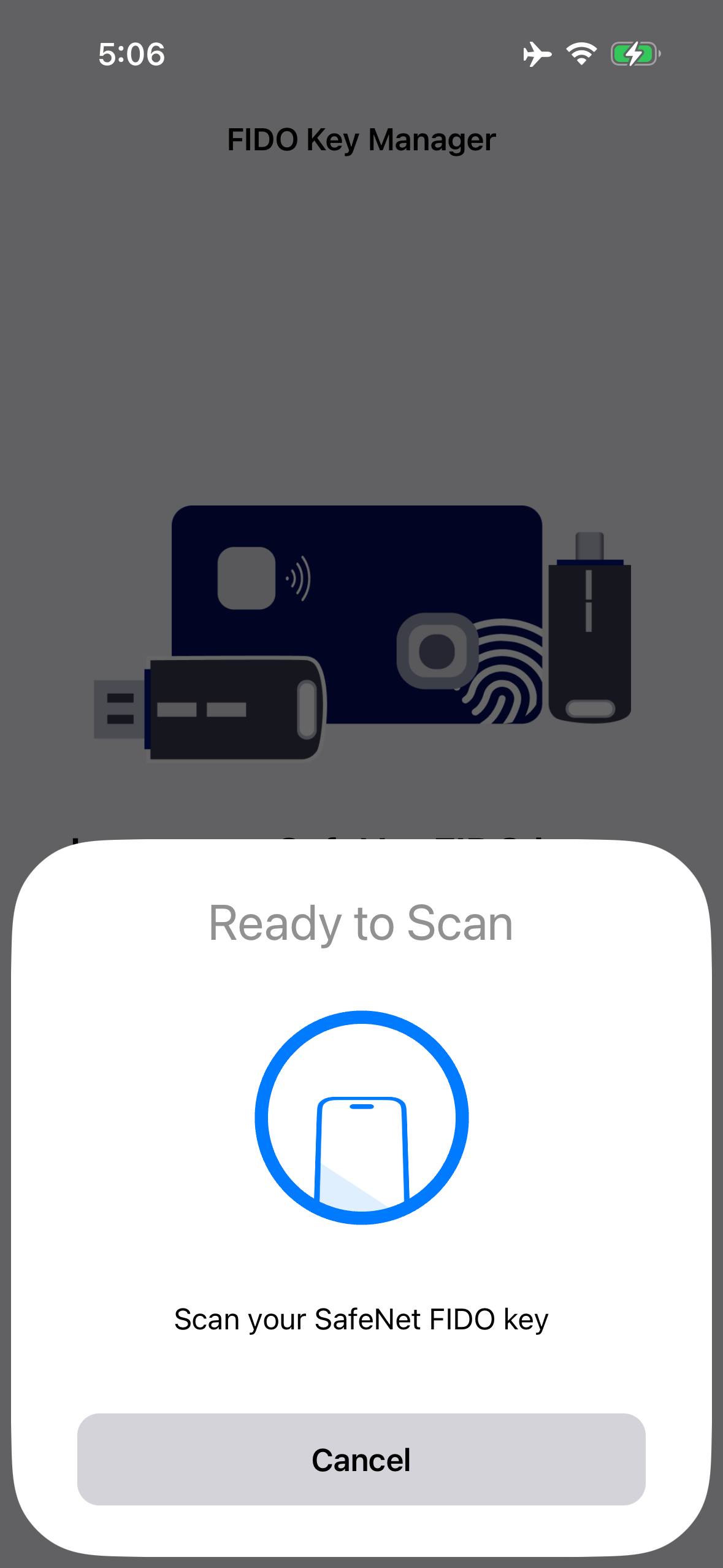Screen dimensions: 723x1568
Task: Cancel the NFC scan sheet
Action: [x=361, y=1459]
